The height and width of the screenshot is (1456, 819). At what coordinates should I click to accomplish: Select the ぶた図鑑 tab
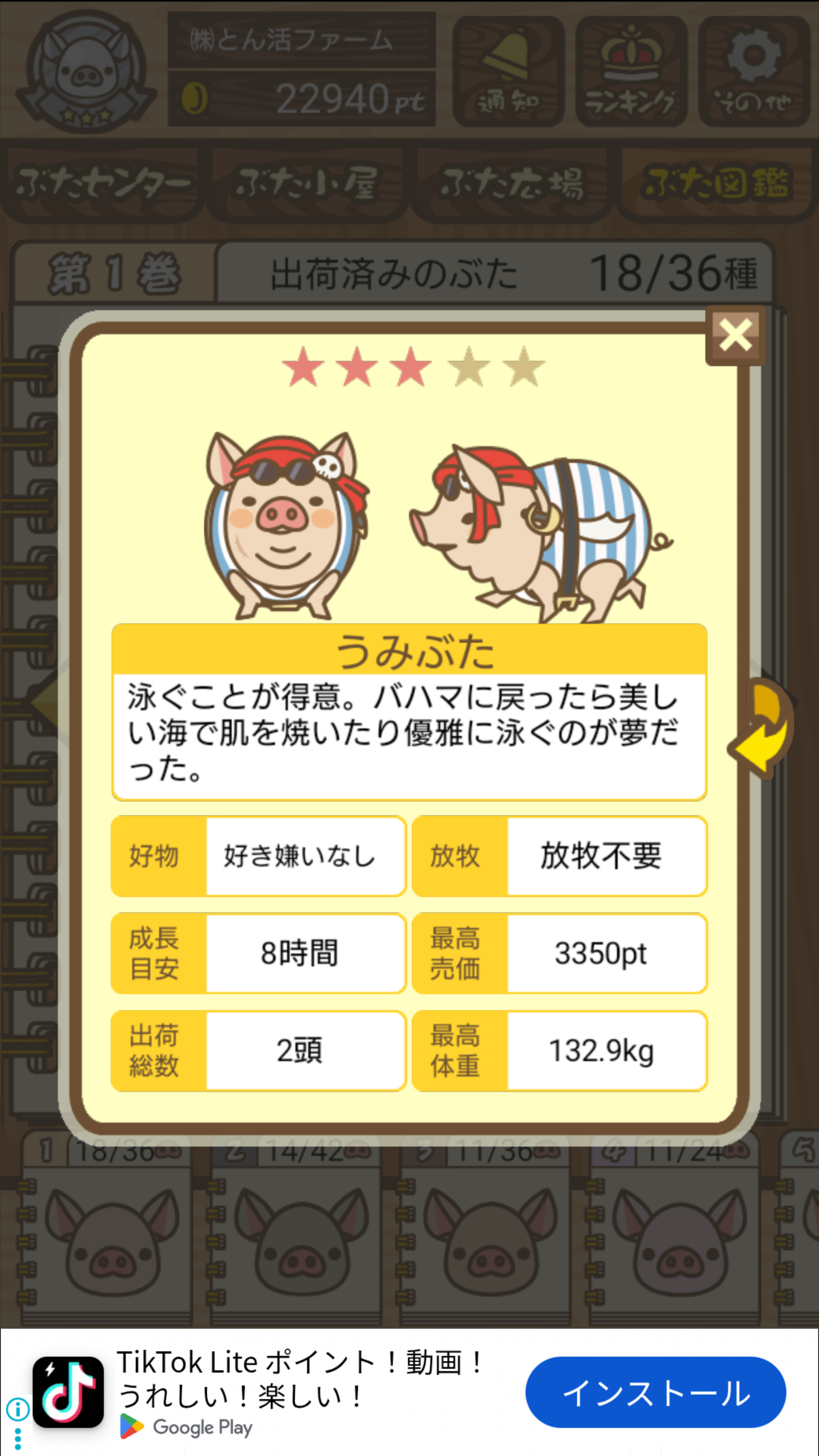(716, 184)
